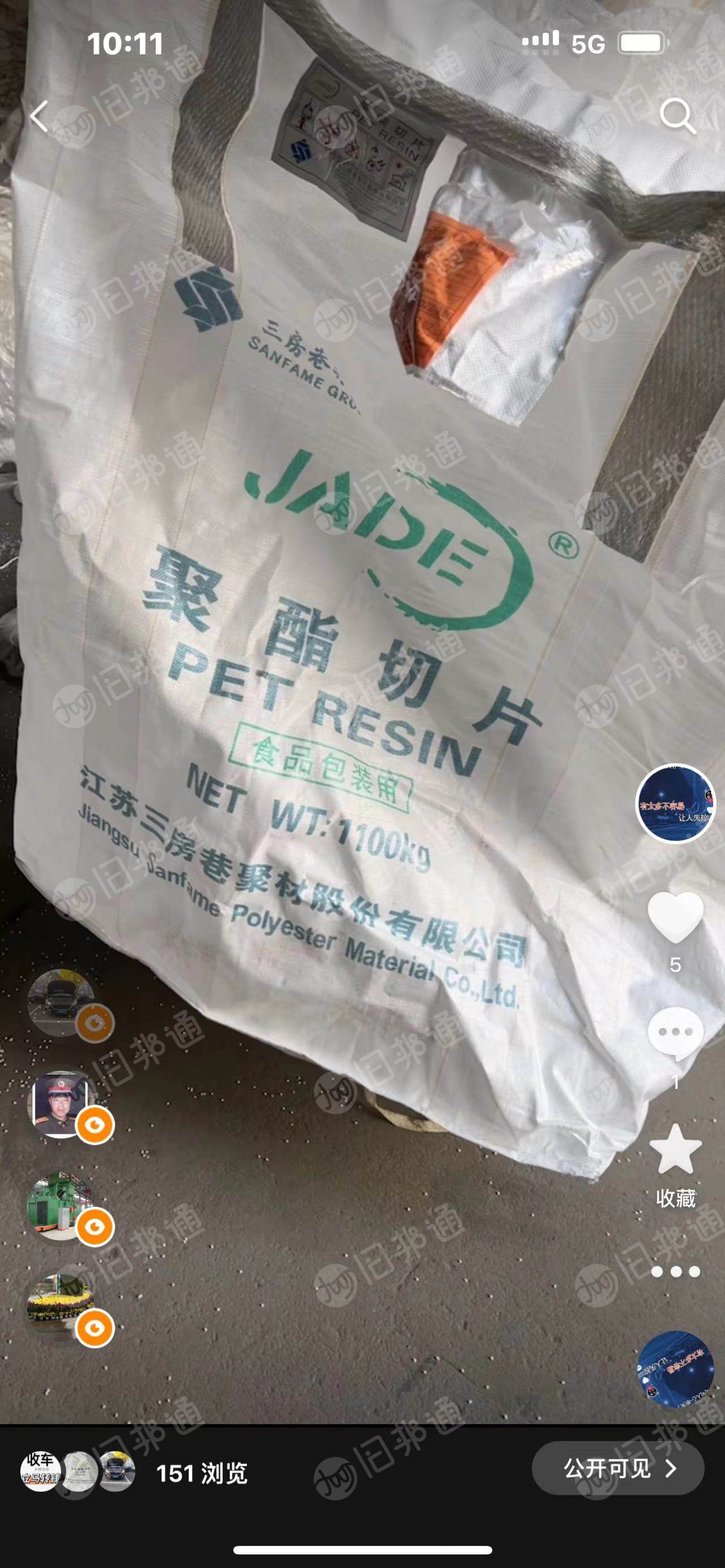Open the comments bubble

tap(675, 1033)
